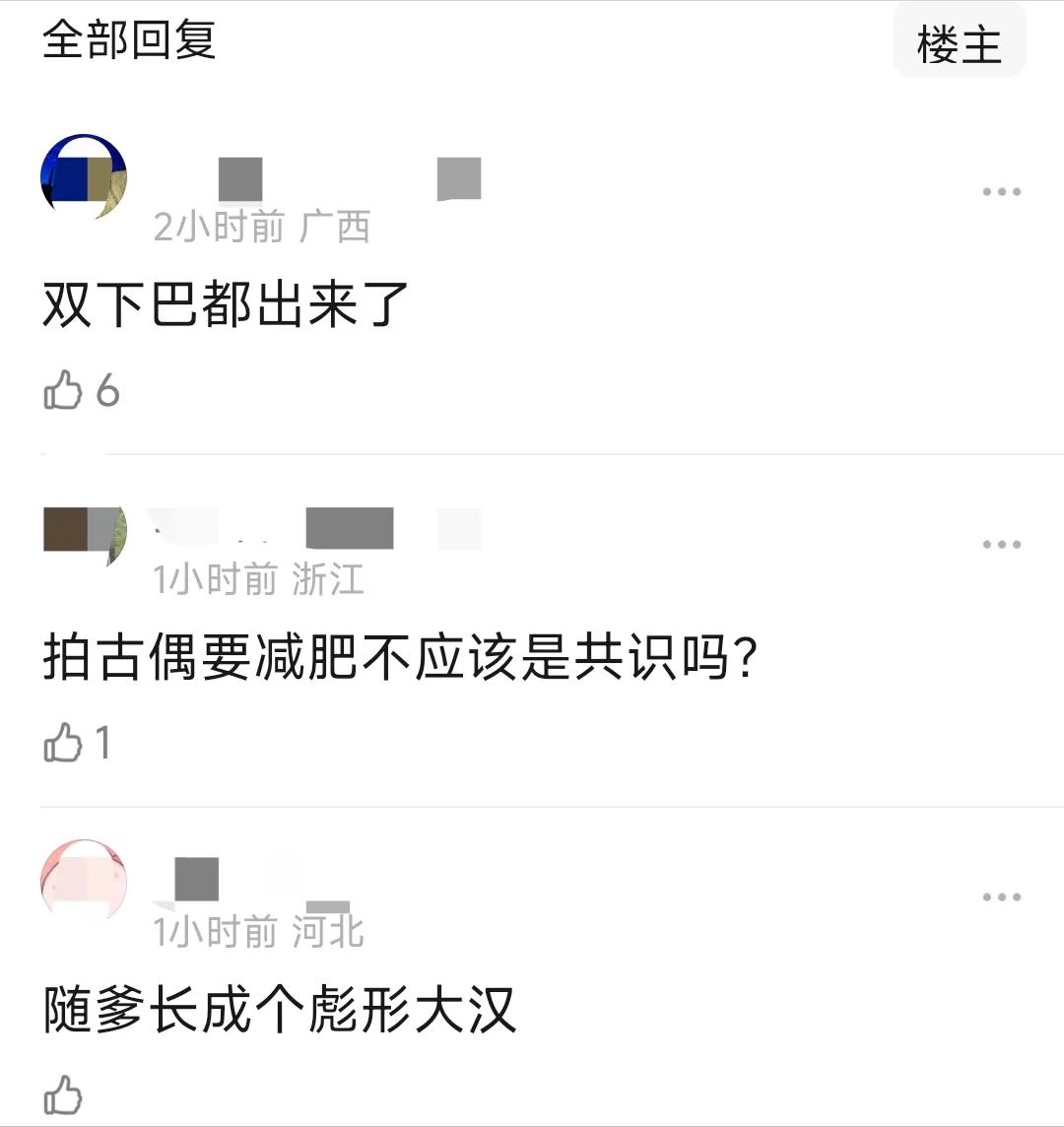Screen dimensions: 1064x1127
Task: Like the comment 拍古偶要减肥不应该是共识吗
Action: [x=63, y=742]
